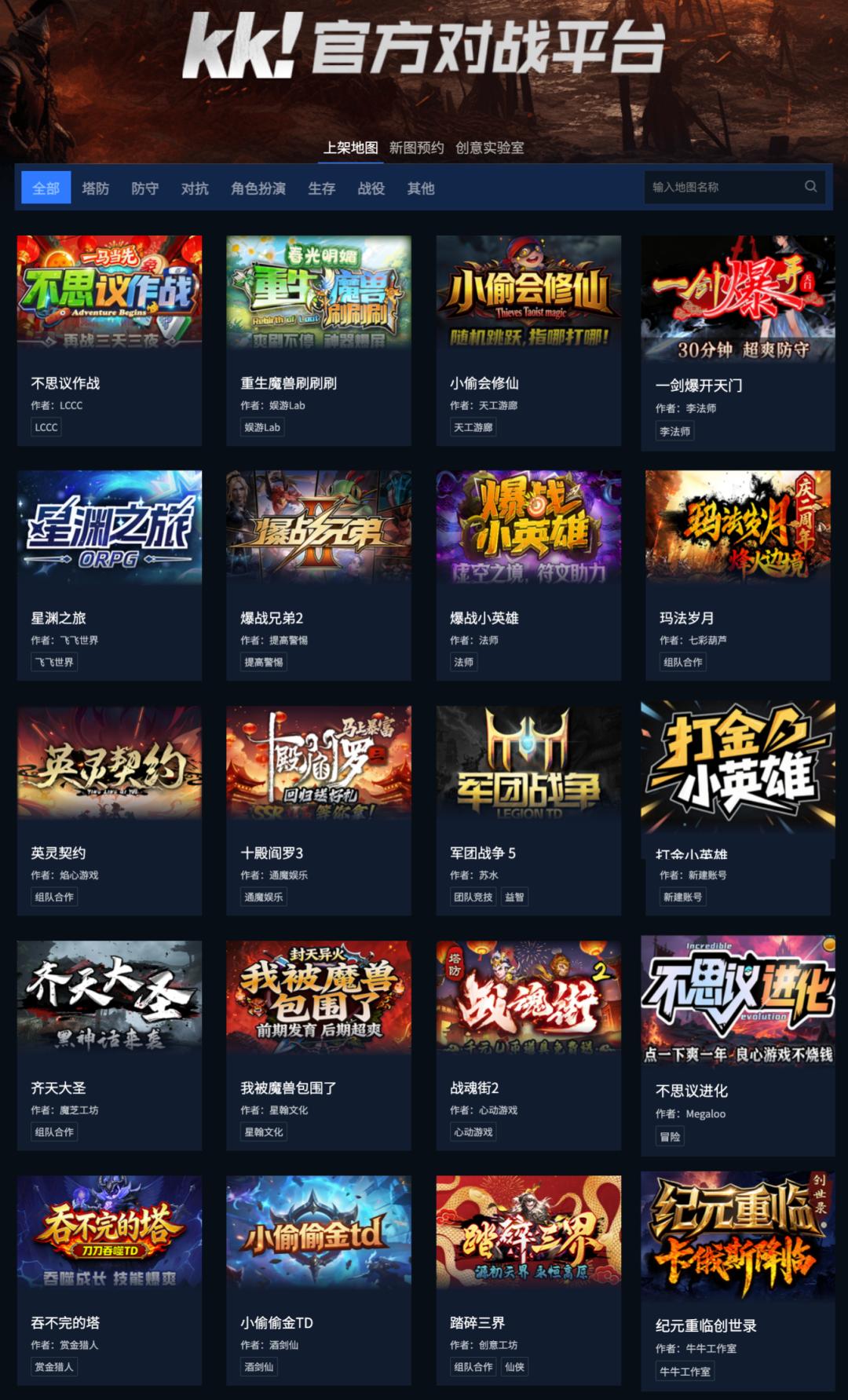Switch to the 新图预约 tab

click(416, 148)
